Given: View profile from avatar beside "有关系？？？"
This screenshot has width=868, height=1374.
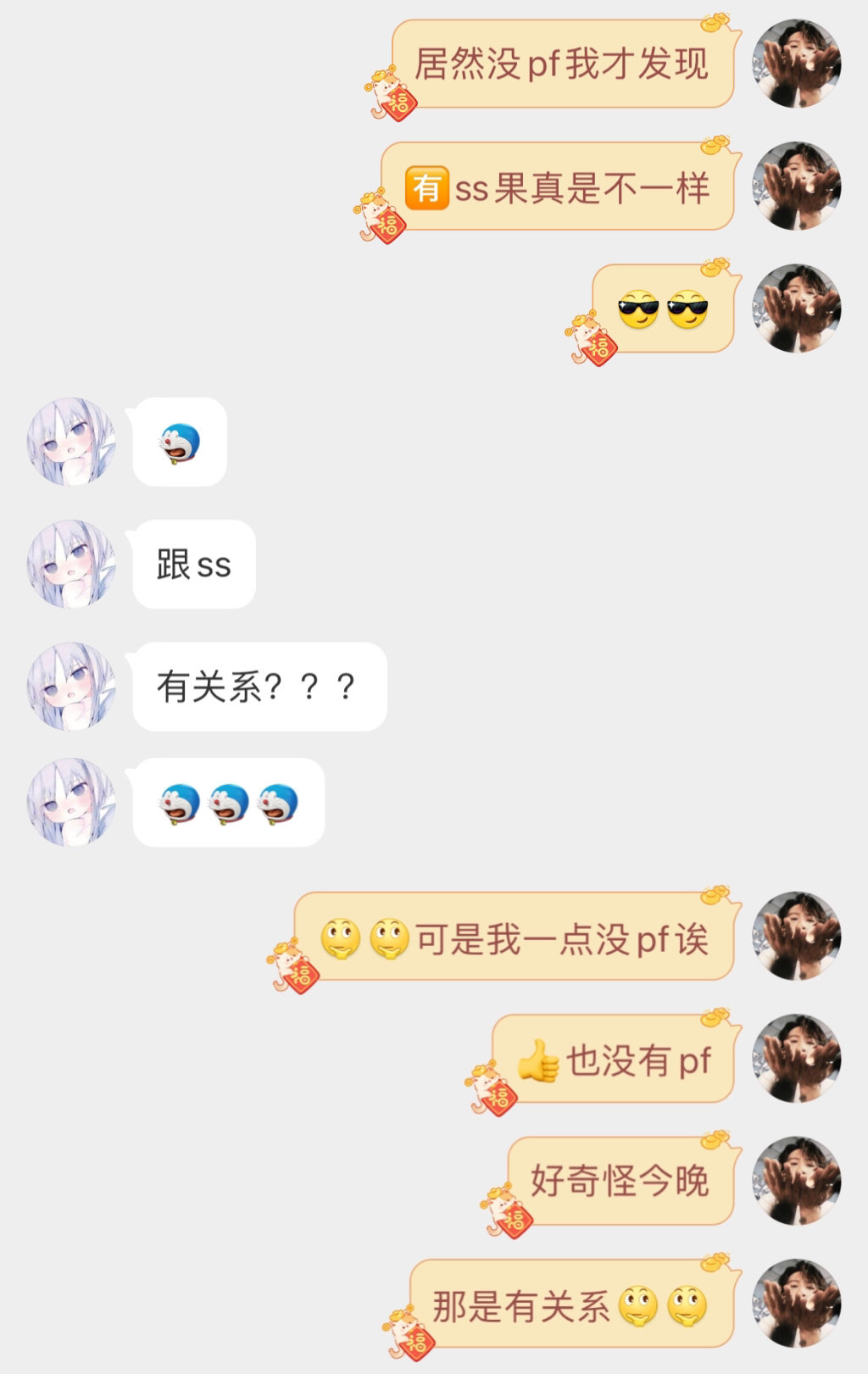Looking at the screenshot, I should [71, 686].
